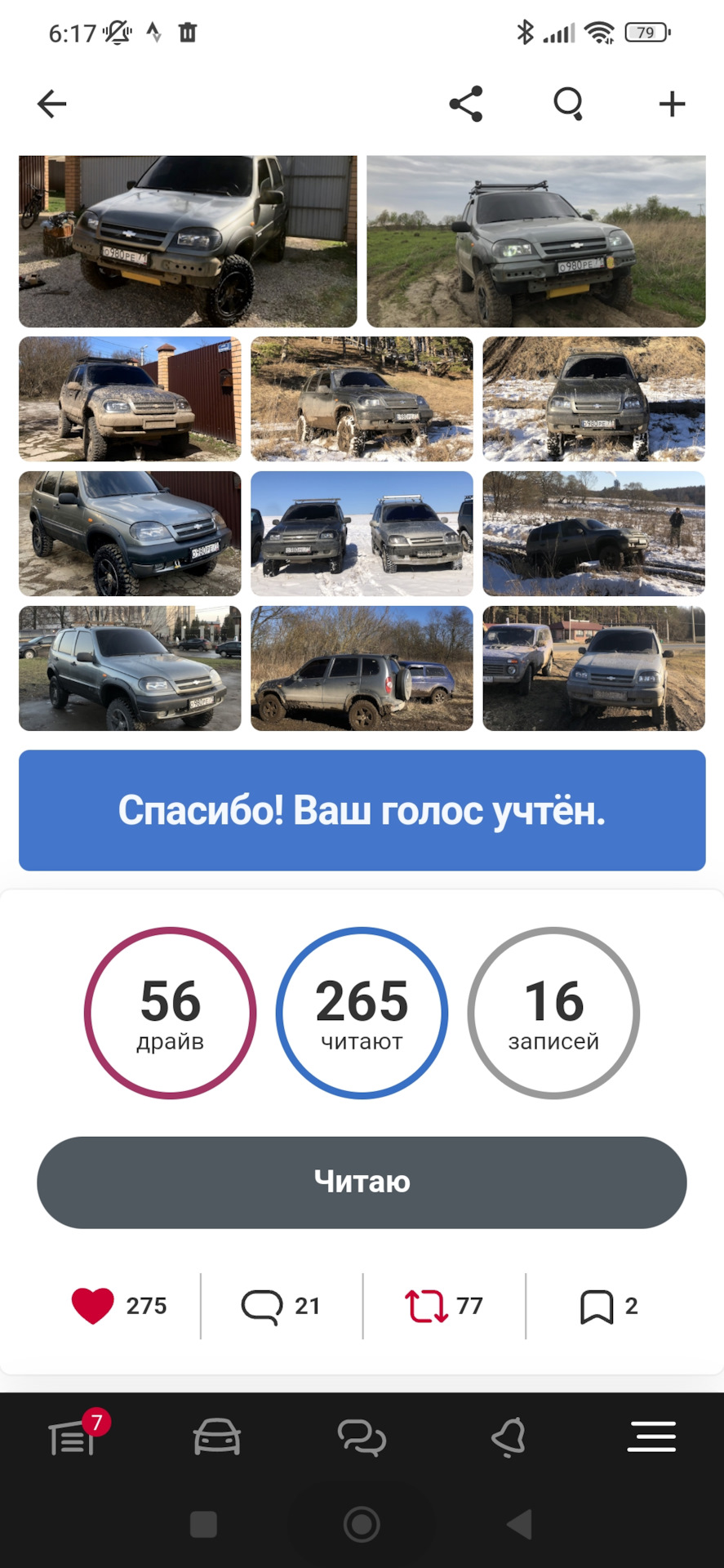Viewport: 724px width, 1568px height.
Task: Switch to the car tab
Action: (x=217, y=1438)
